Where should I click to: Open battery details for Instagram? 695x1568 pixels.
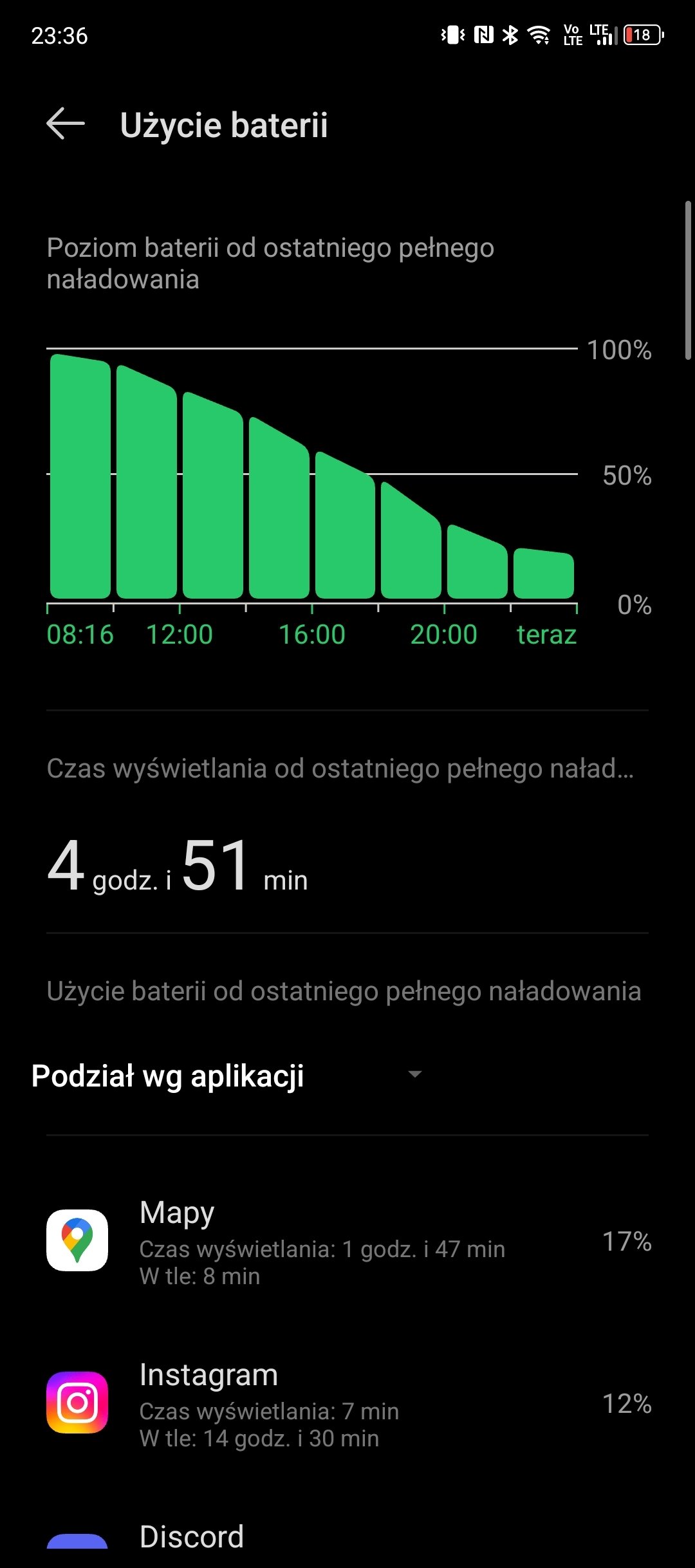point(347,1403)
